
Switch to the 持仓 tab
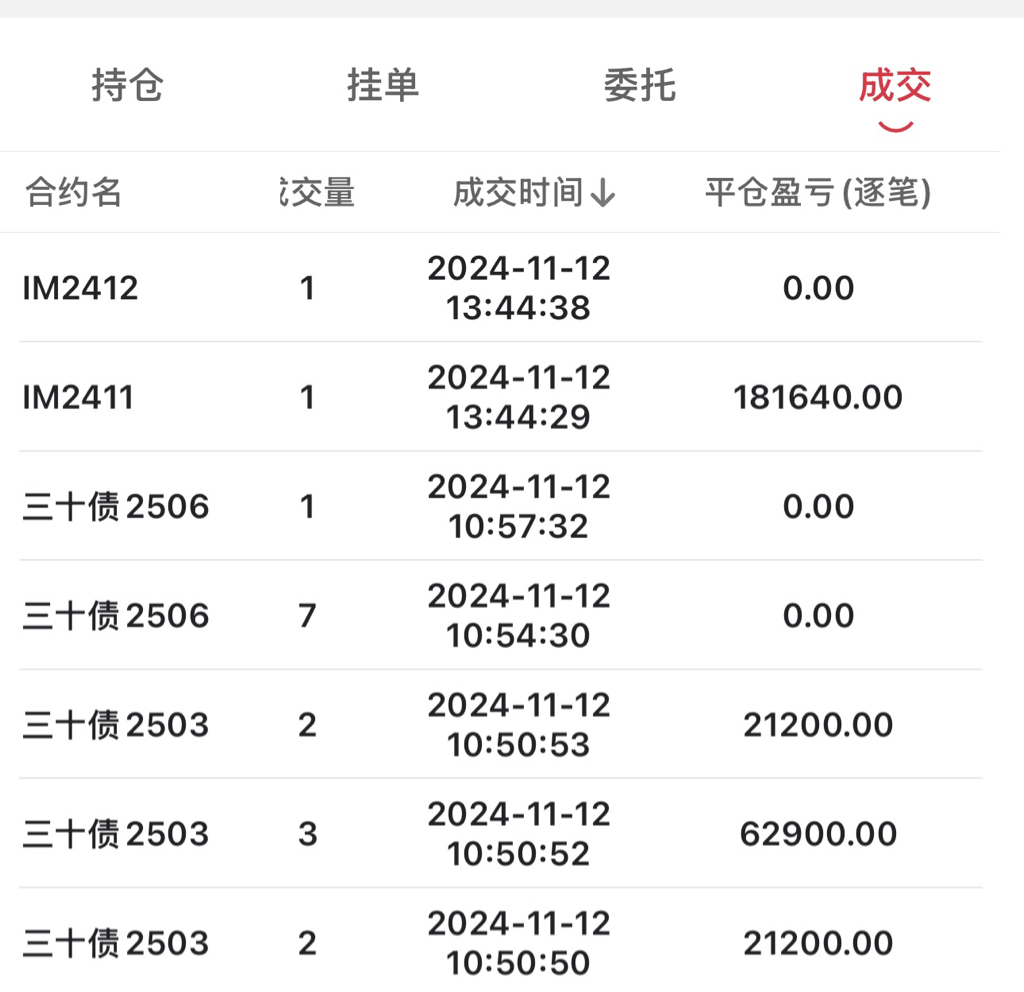[127, 86]
